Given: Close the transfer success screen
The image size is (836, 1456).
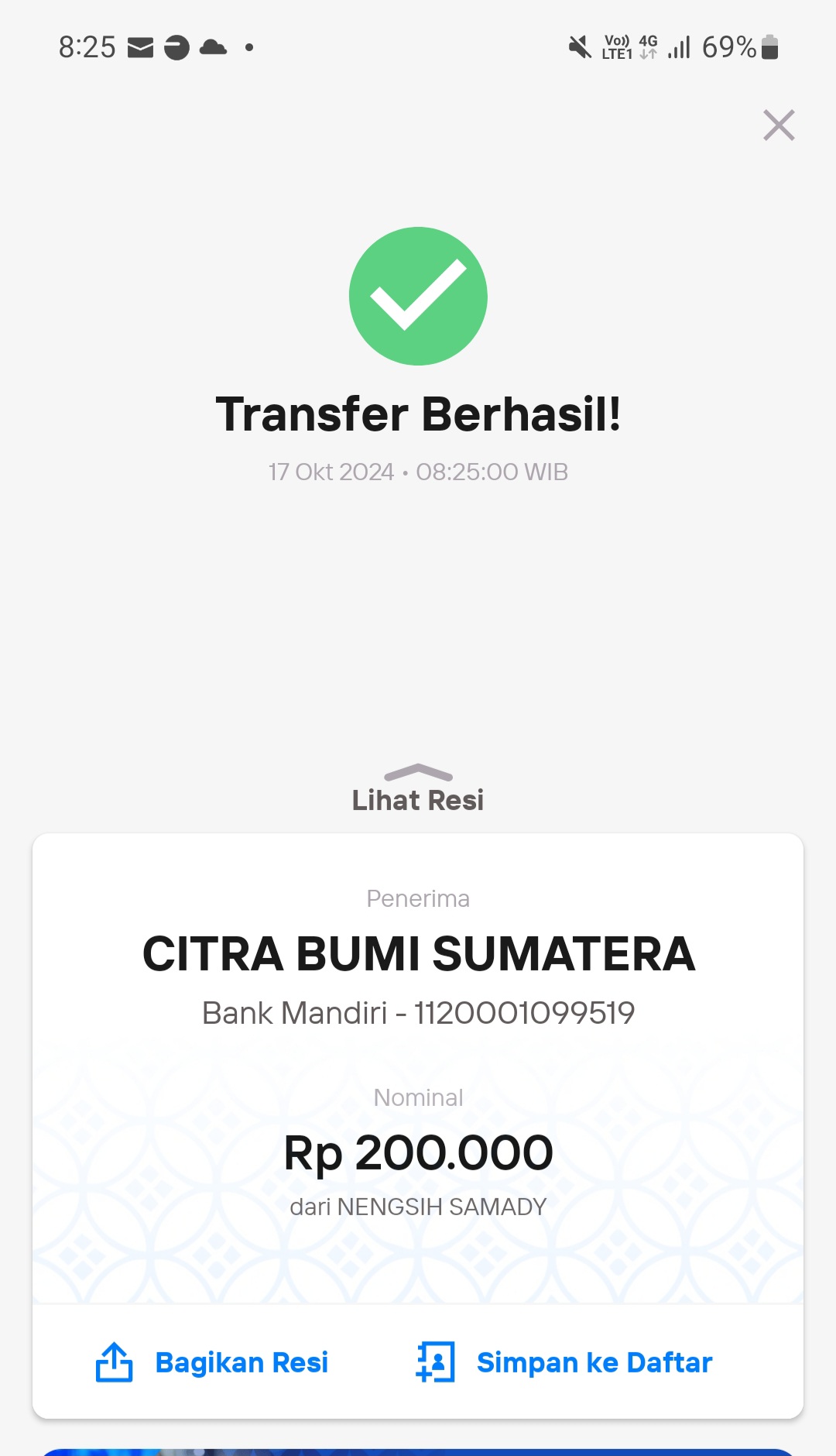Looking at the screenshot, I should pyautogui.click(x=779, y=125).
